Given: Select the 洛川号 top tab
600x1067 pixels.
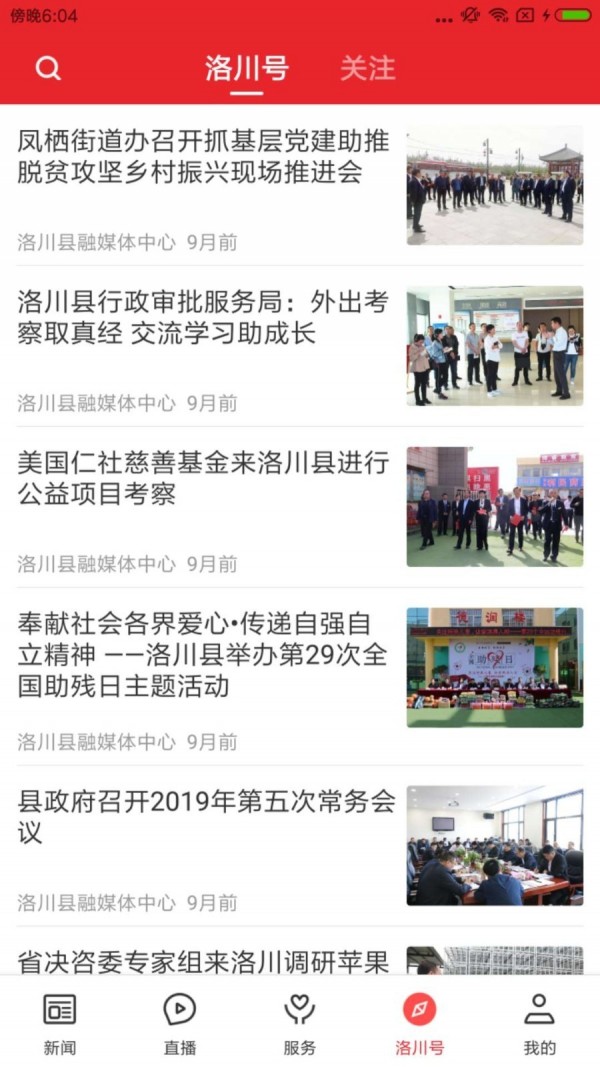Looking at the screenshot, I should pyautogui.click(x=247, y=68).
